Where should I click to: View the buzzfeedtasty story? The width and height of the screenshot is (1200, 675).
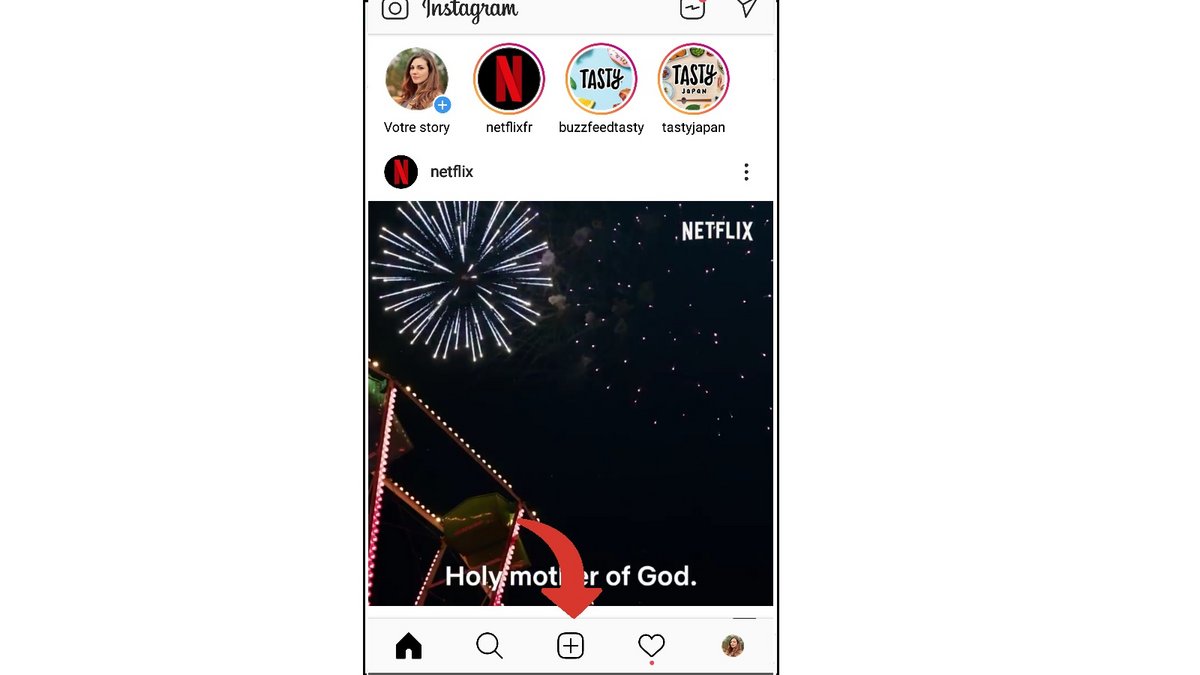pyautogui.click(x=601, y=80)
